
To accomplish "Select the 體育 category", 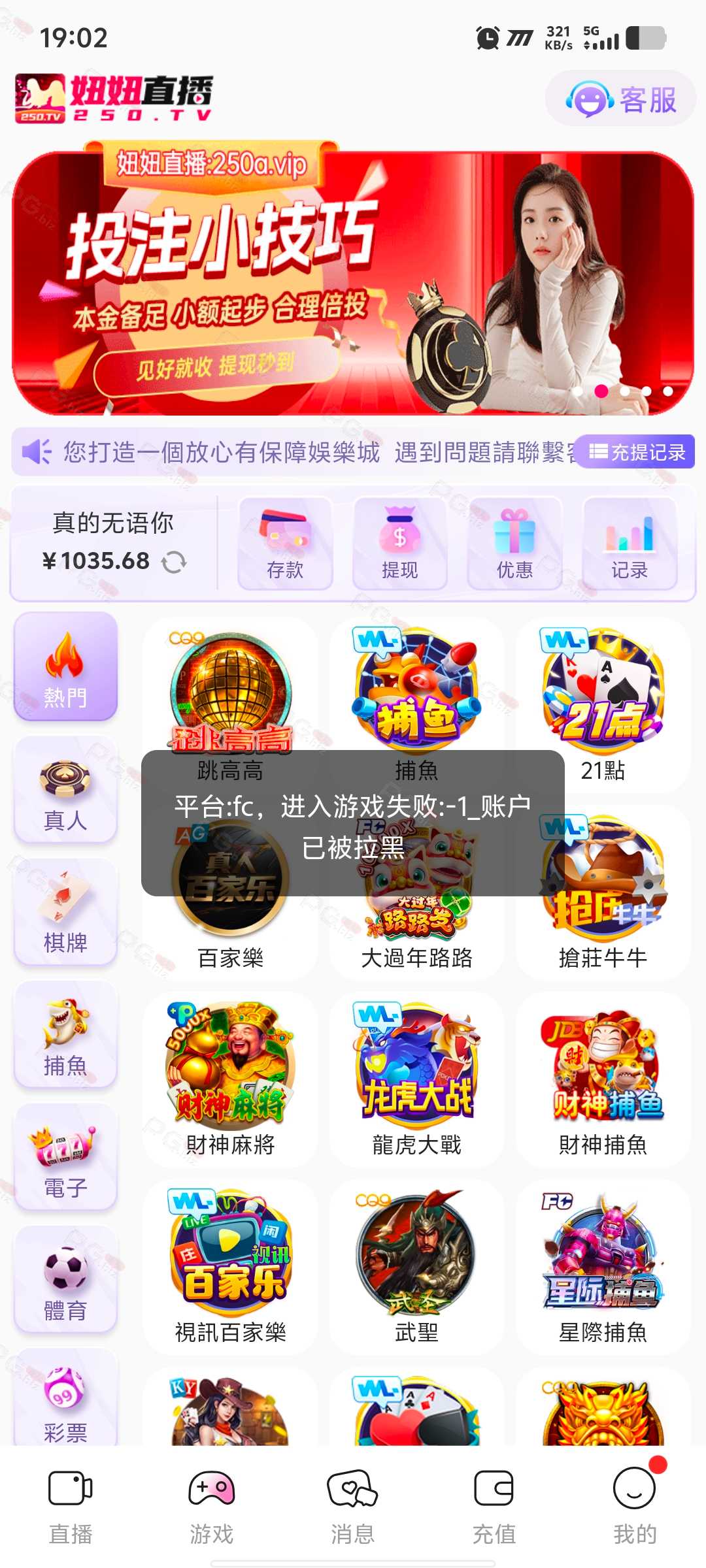I will point(65,1279).
